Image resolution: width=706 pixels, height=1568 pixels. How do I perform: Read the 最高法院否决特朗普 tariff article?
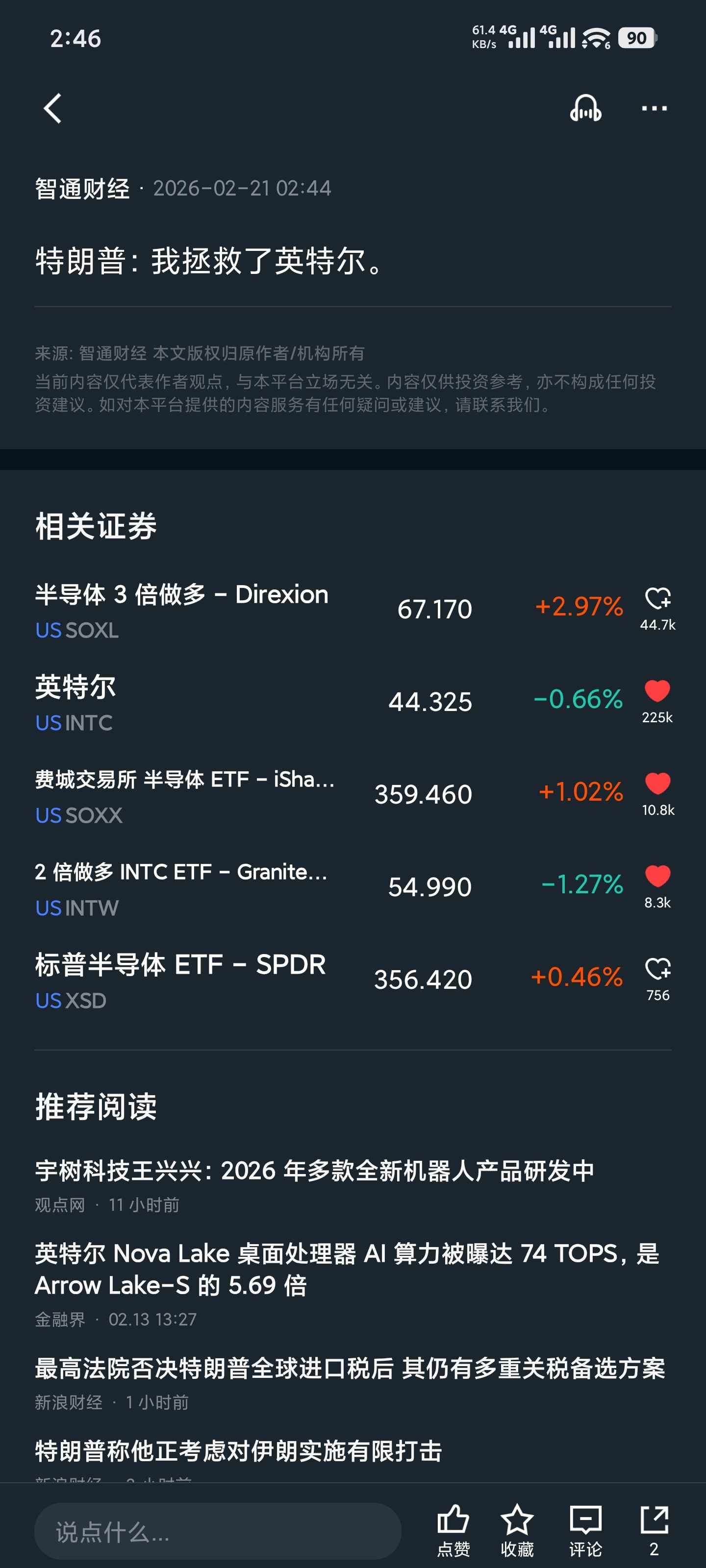click(x=350, y=1369)
